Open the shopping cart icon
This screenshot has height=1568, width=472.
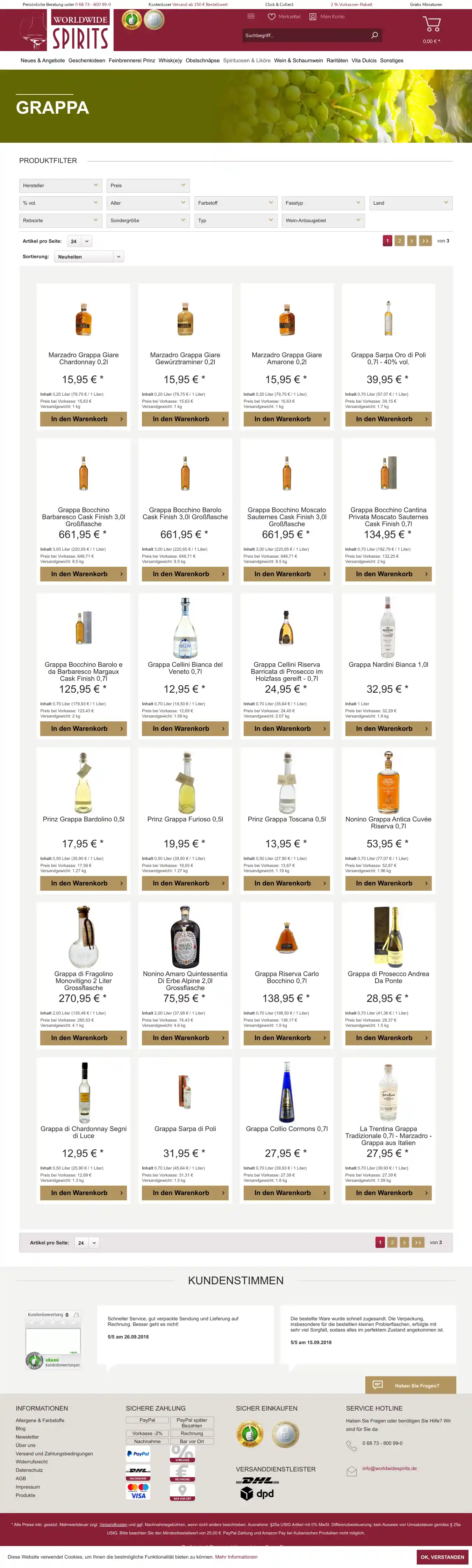[431, 24]
